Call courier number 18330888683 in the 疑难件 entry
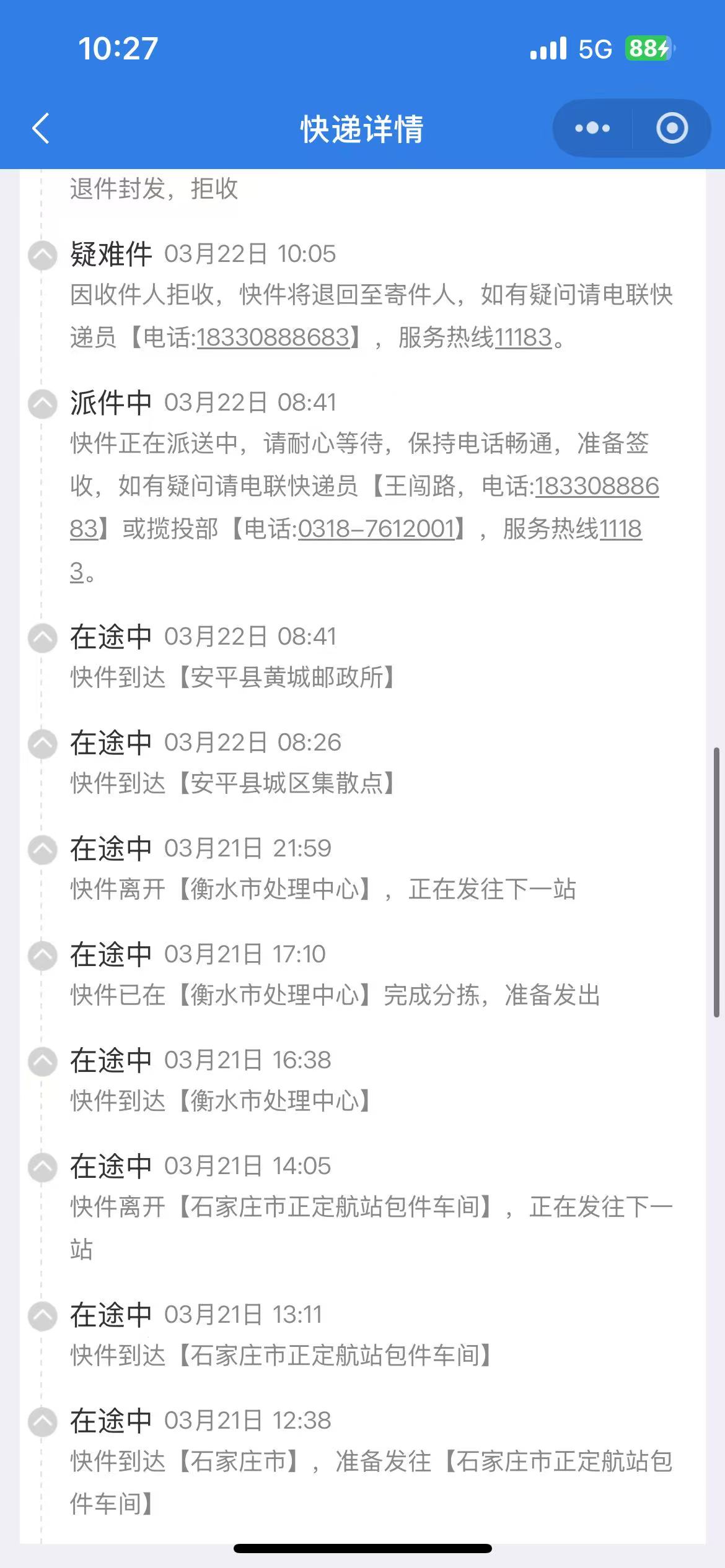The image size is (725, 1568). (273, 338)
